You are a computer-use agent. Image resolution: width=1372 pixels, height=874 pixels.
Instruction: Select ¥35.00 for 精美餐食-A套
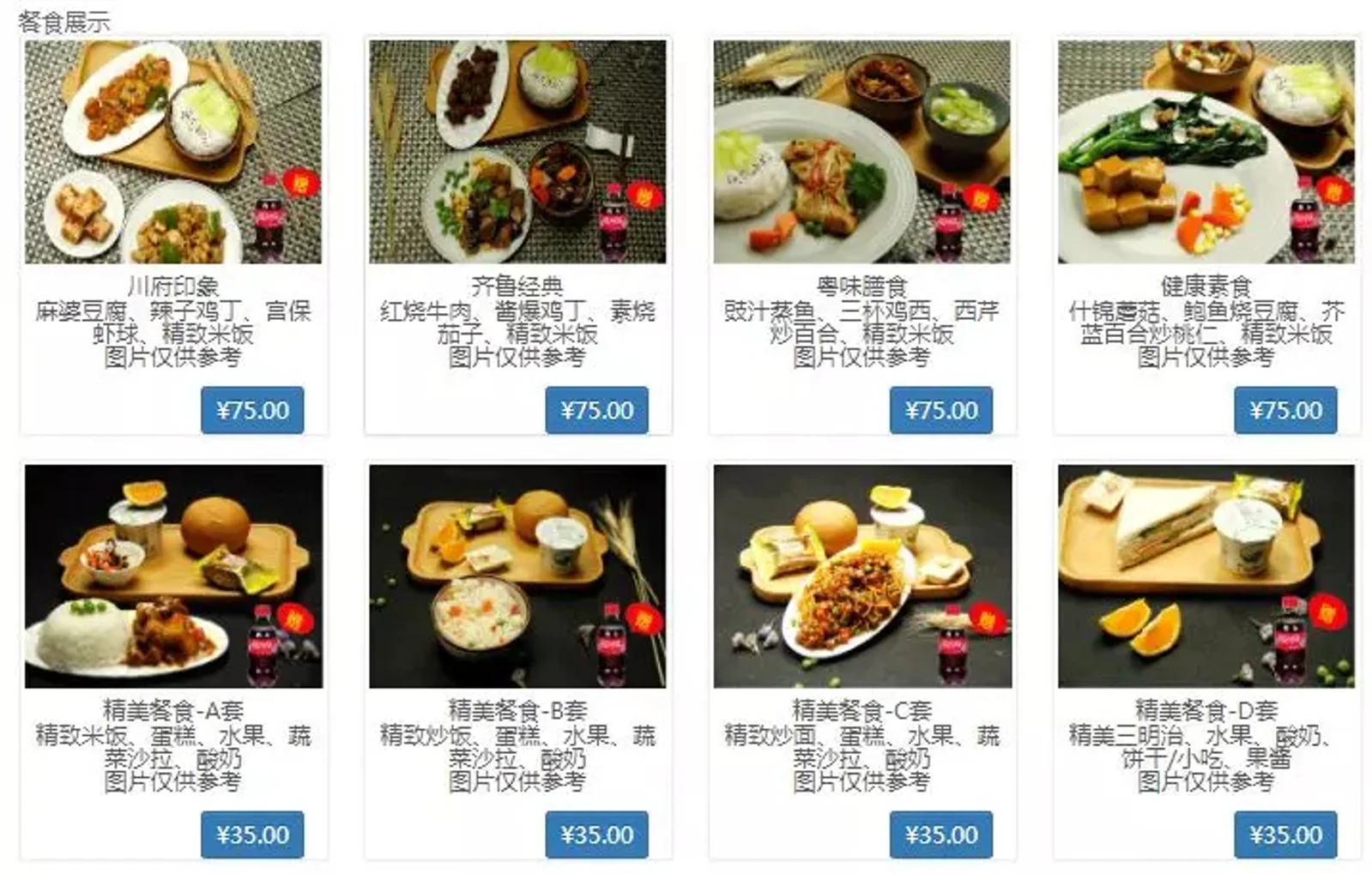pos(252,835)
